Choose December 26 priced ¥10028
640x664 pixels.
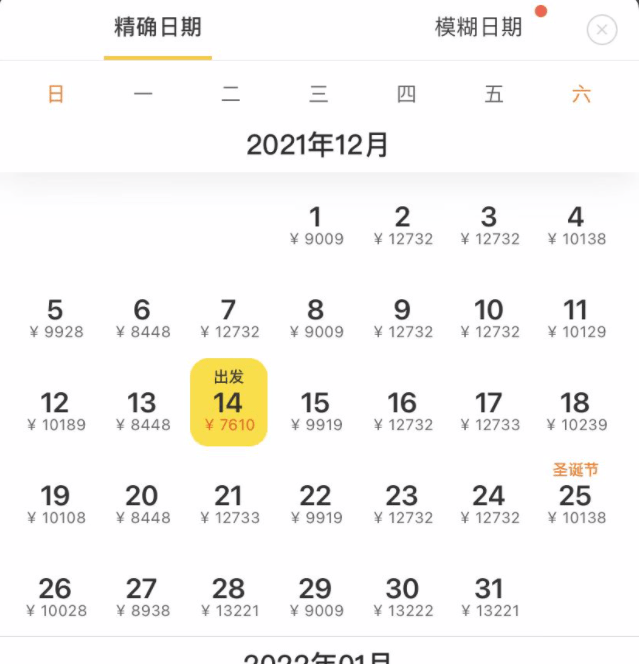tap(55, 597)
